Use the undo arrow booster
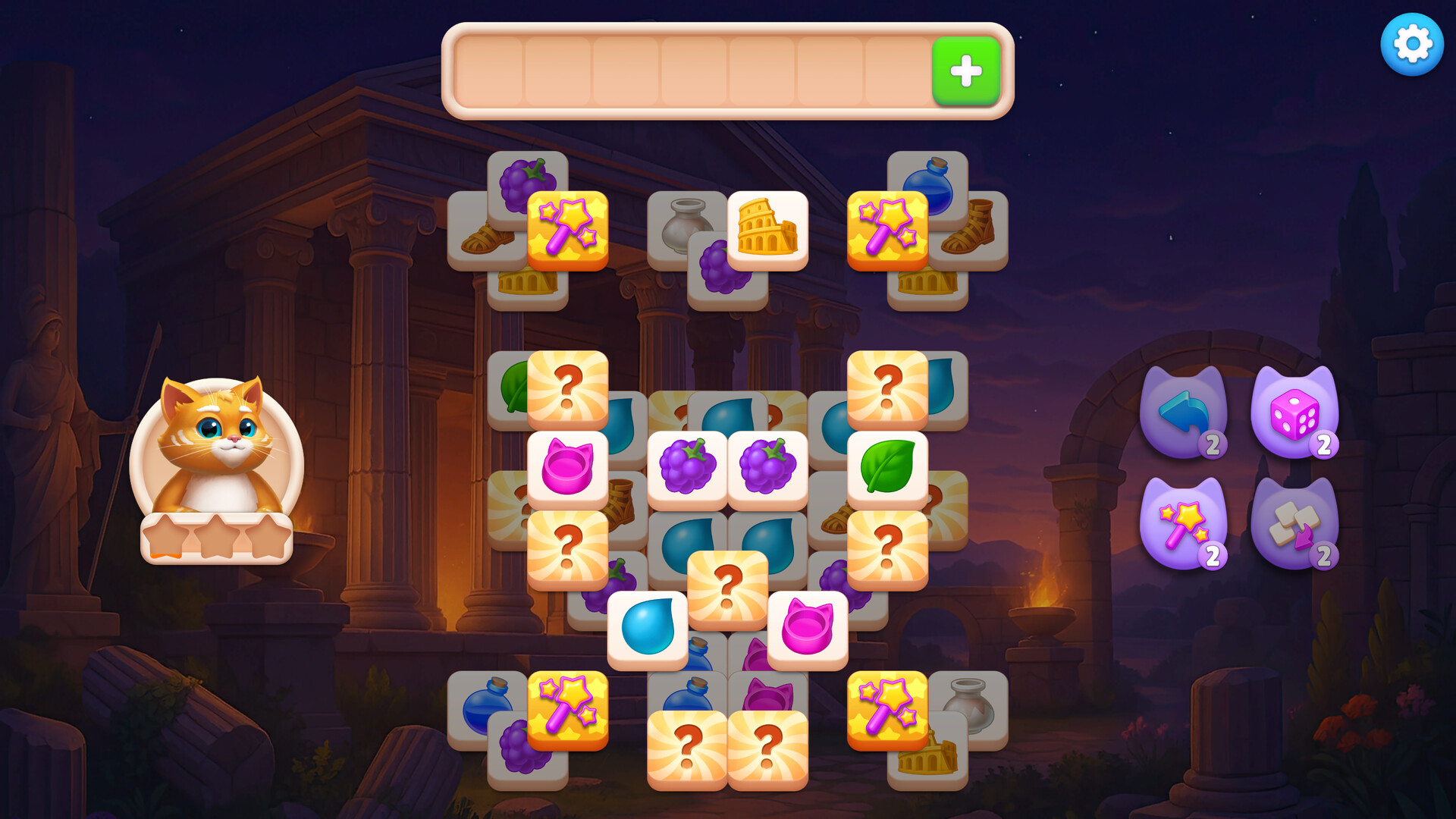Image resolution: width=1456 pixels, height=819 pixels. coord(1183,413)
